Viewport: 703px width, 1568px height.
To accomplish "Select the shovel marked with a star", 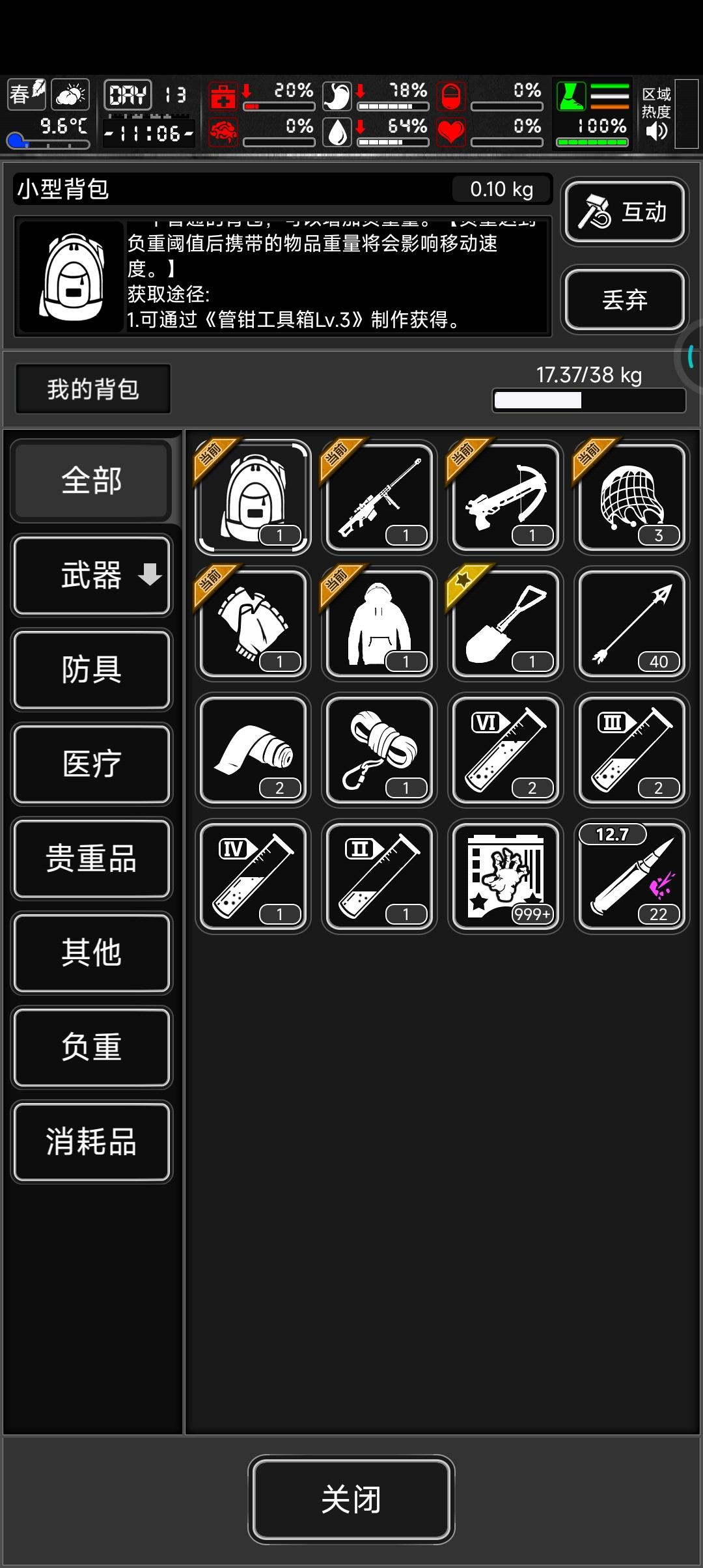I will [x=504, y=623].
